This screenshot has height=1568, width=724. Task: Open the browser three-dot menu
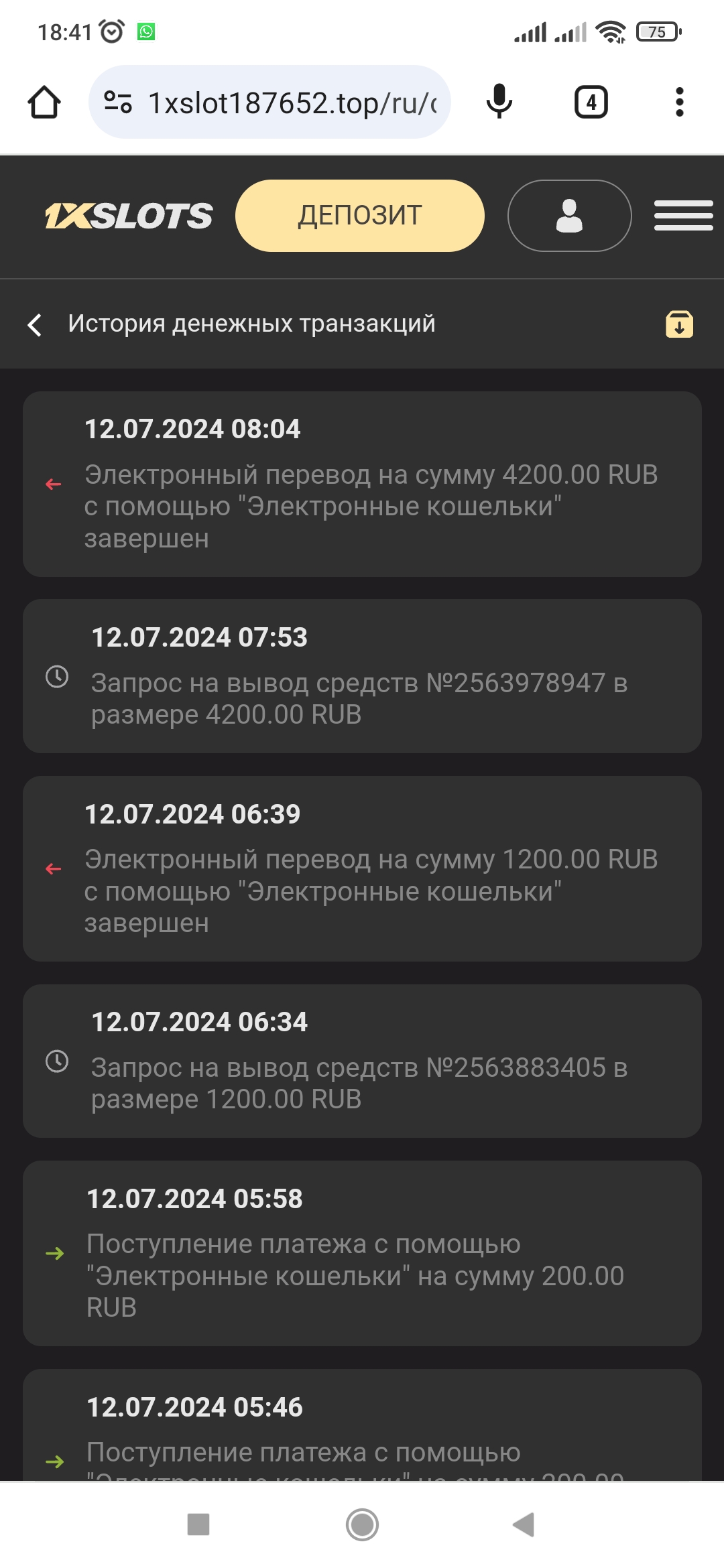click(679, 103)
